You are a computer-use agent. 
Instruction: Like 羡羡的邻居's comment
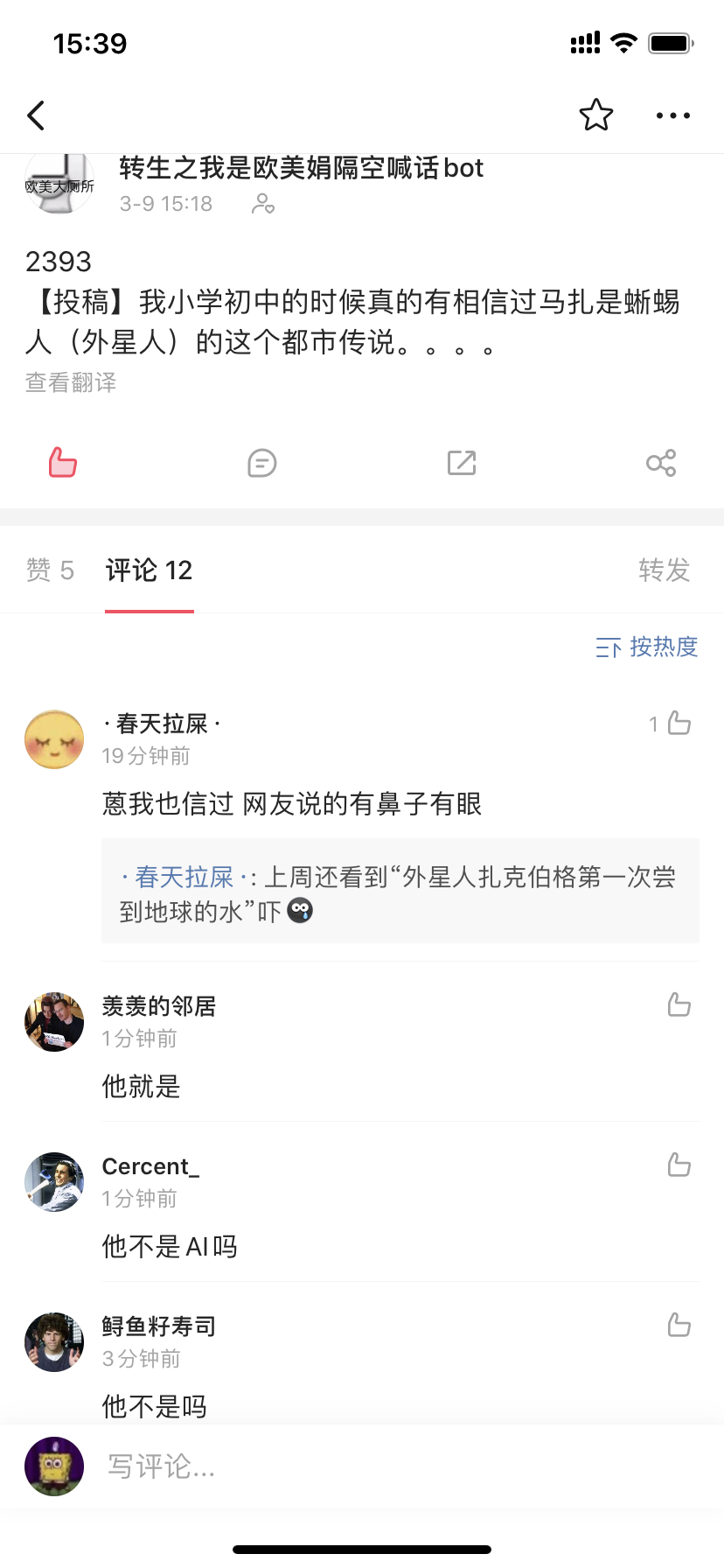679,1004
